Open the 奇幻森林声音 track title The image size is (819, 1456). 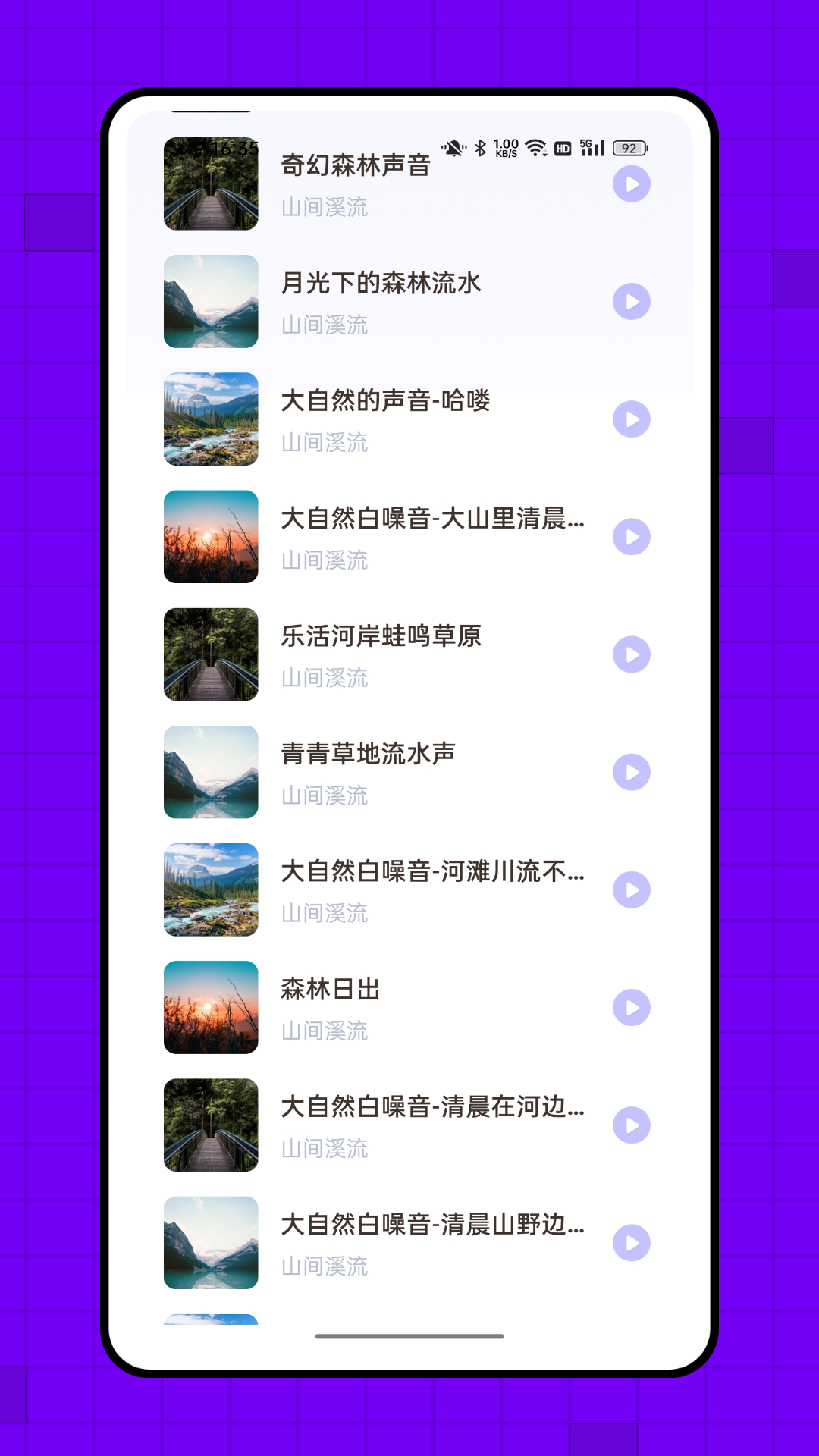355,165
